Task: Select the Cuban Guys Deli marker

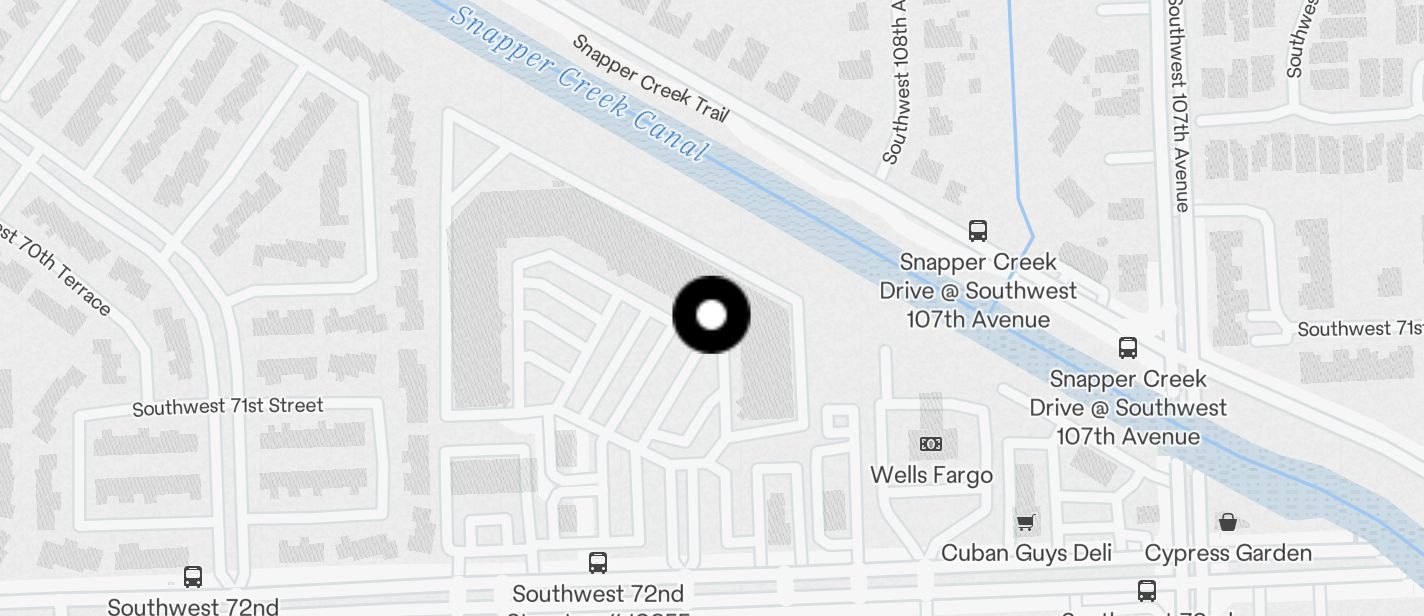Action: click(x=1026, y=522)
